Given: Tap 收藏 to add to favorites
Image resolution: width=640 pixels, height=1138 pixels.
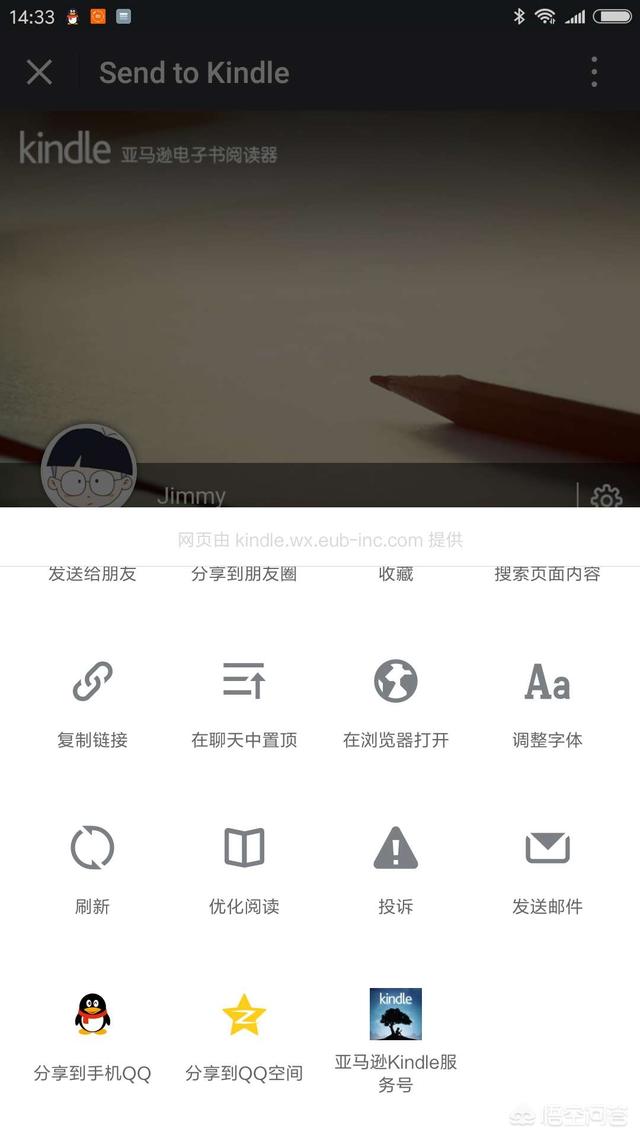Looking at the screenshot, I should point(395,574).
